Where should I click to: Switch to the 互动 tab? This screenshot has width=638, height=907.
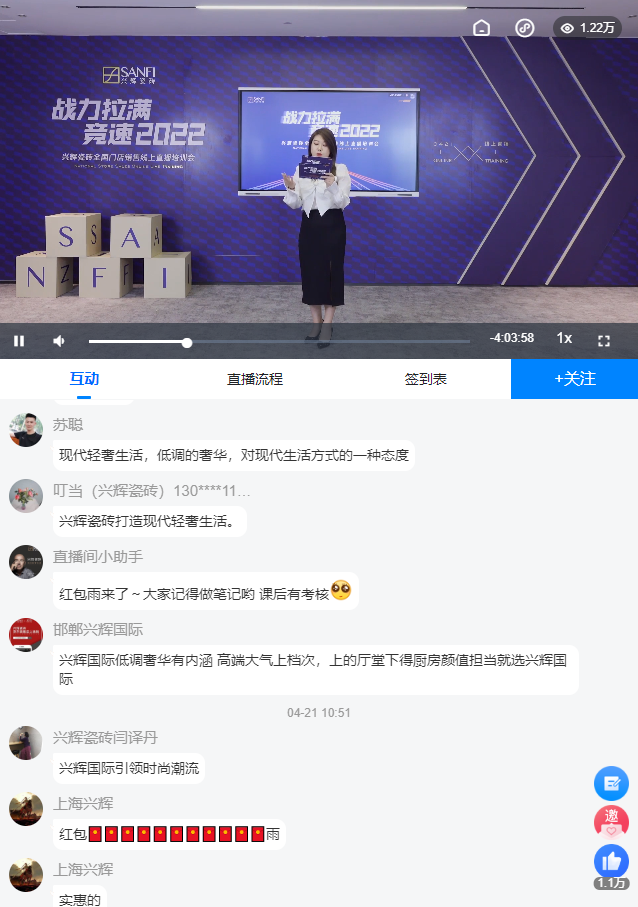[85, 379]
